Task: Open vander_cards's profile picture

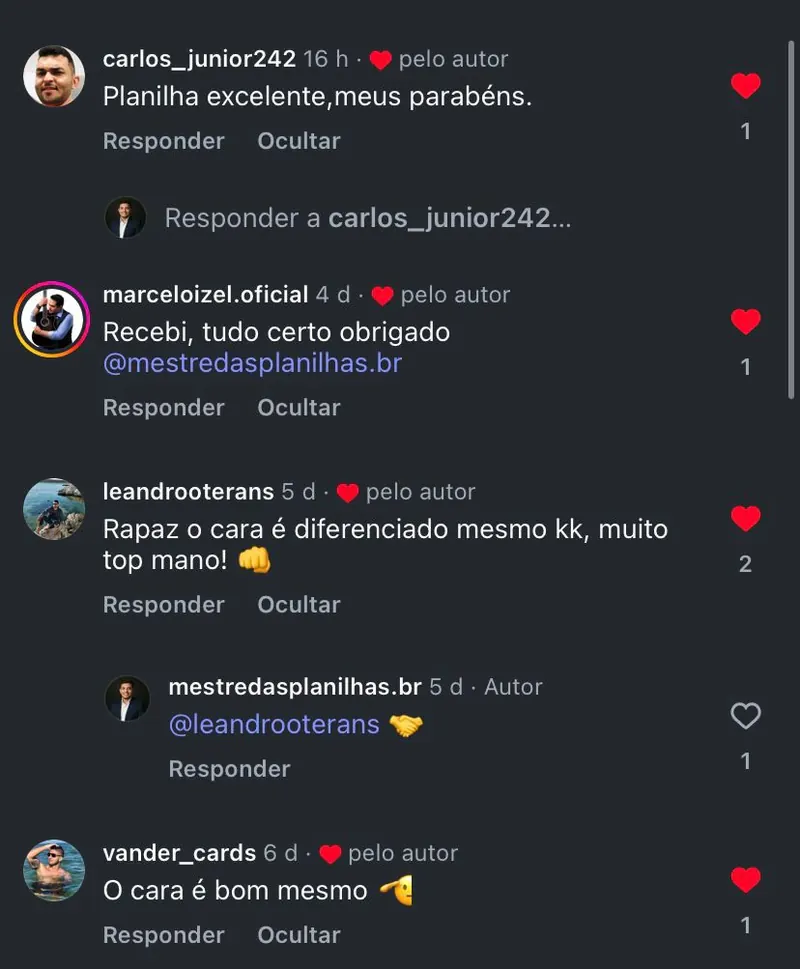Action: [x=54, y=870]
